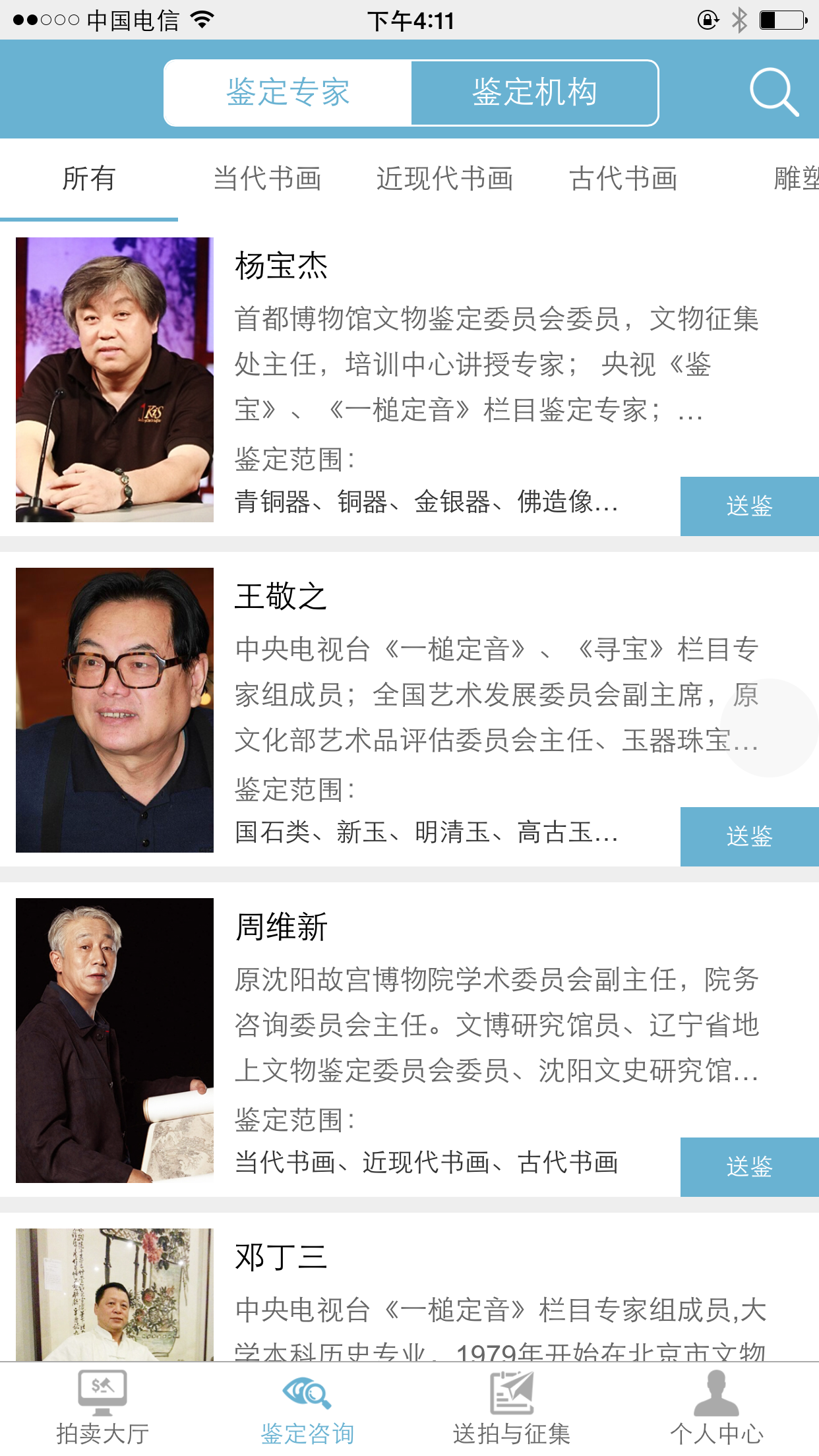Filter by 当代书画 category

tap(267, 179)
